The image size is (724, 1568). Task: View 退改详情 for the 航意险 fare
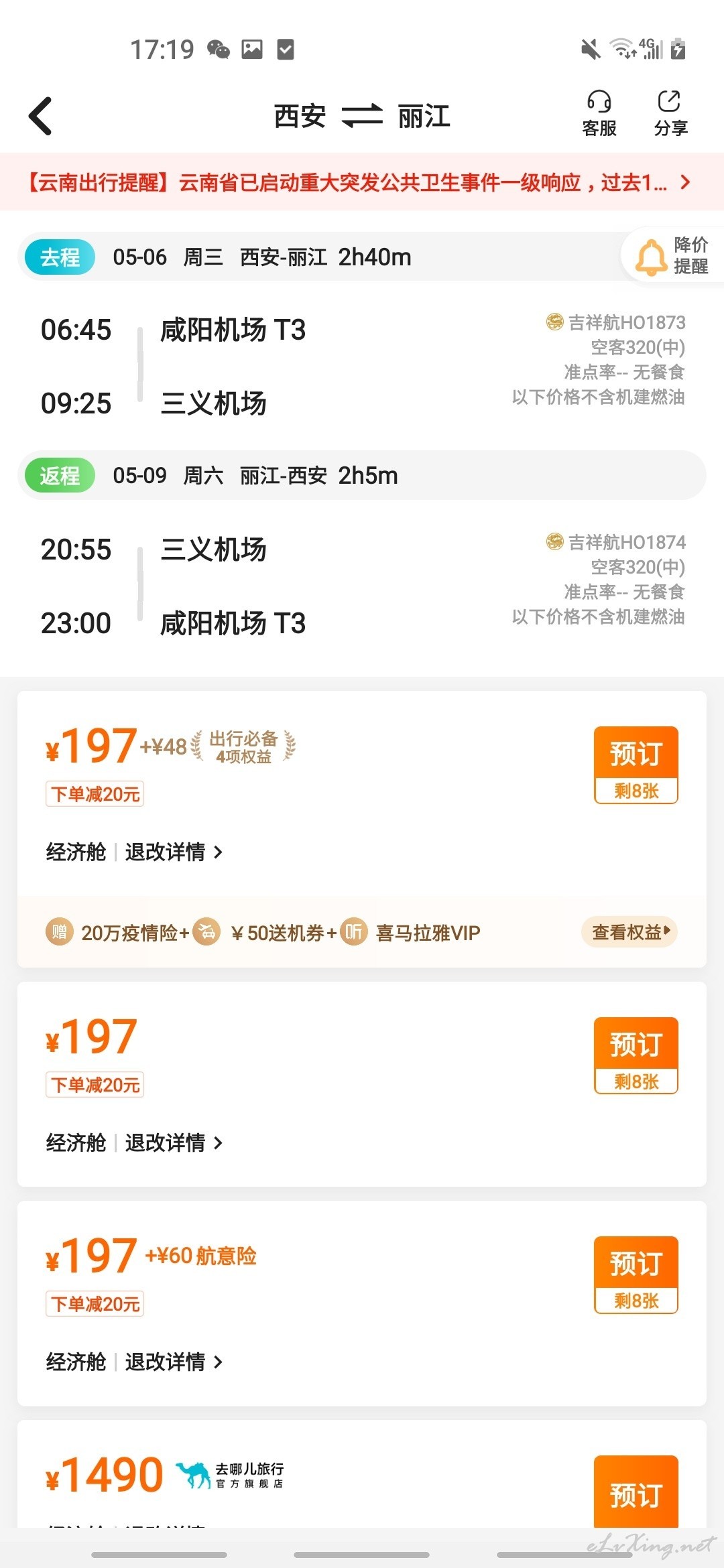click(x=174, y=1362)
